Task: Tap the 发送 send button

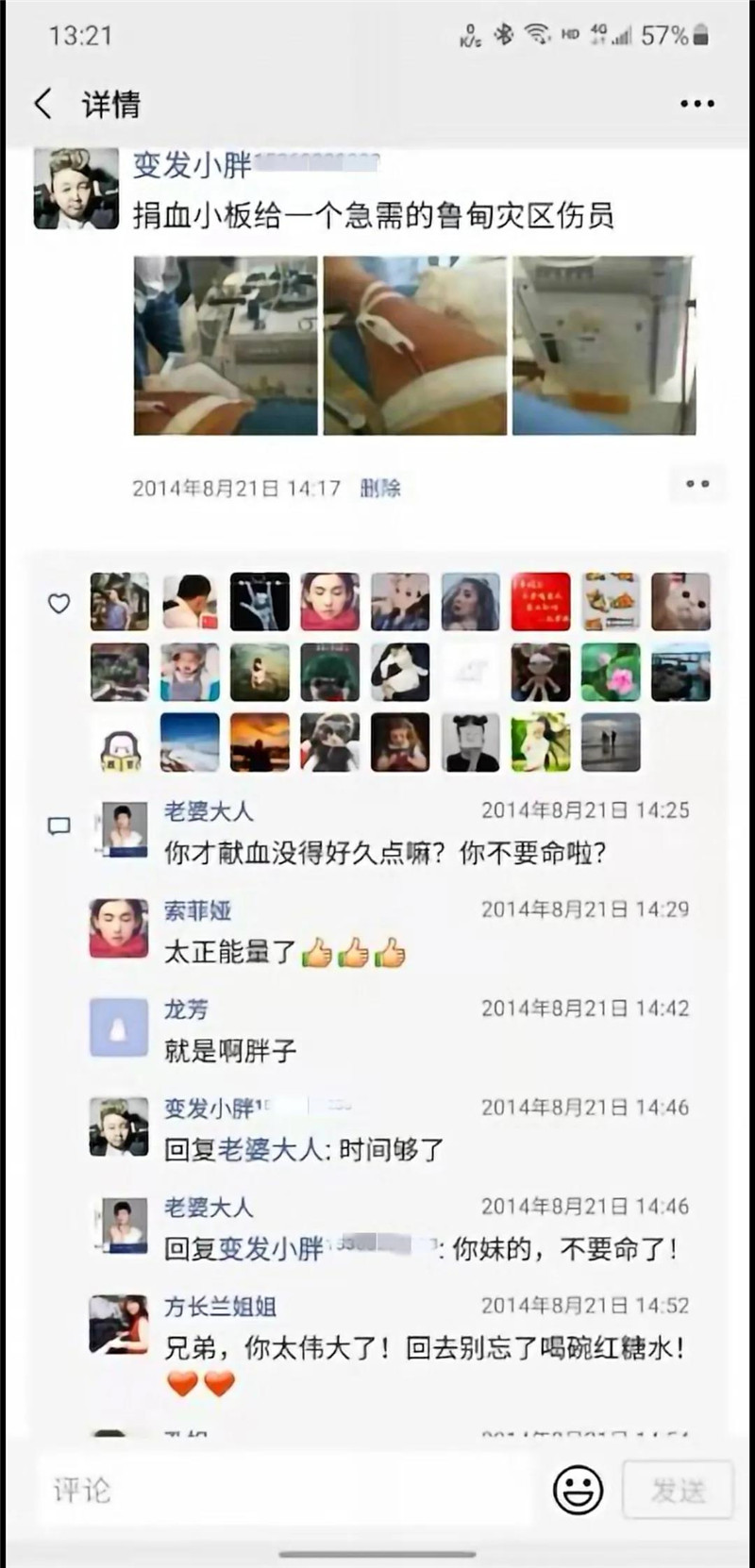Action: pos(678,1491)
